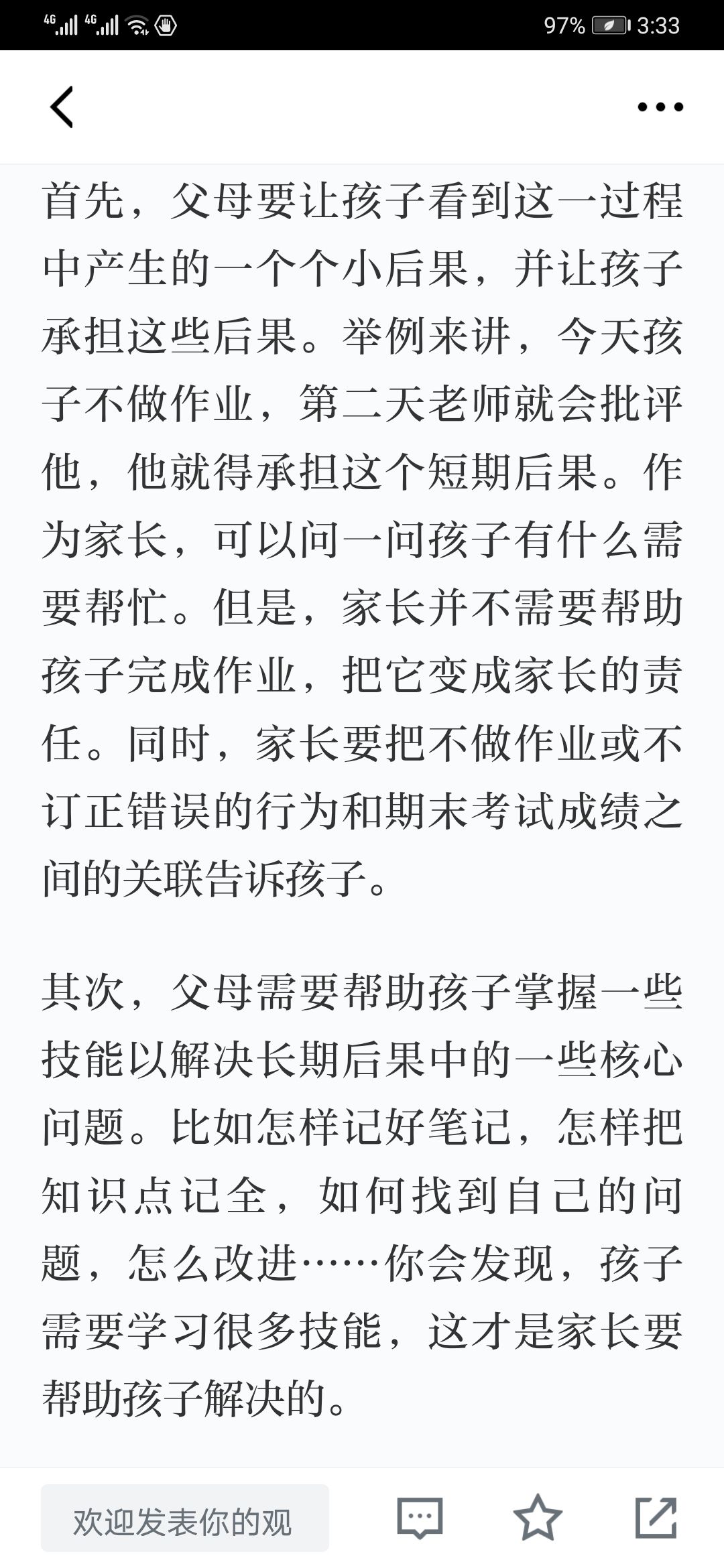Share the article via the share icon
Screen dimensions: 724x1568
pyautogui.click(x=656, y=1517)
